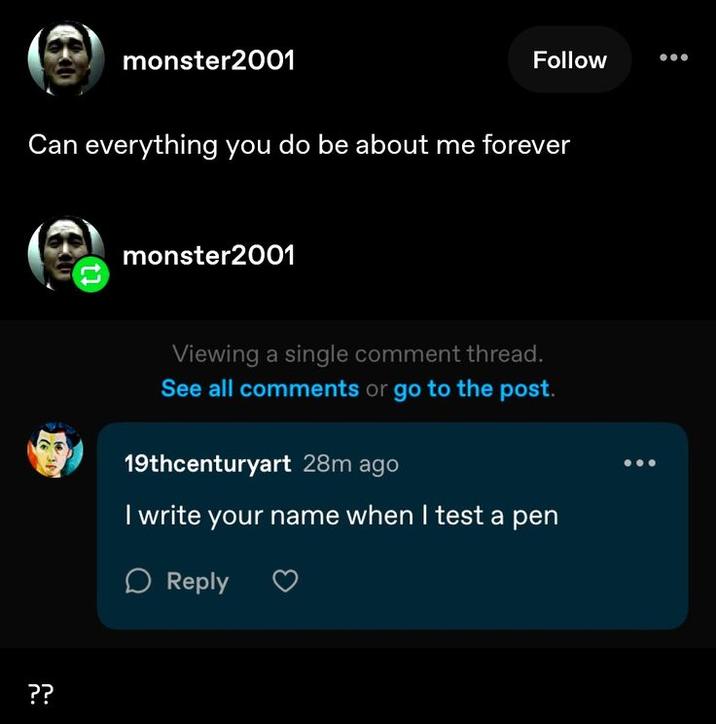The image size is (716, 724).
Task: Open monster2001's avatar with reblog badge
Action: coord(66,254)
